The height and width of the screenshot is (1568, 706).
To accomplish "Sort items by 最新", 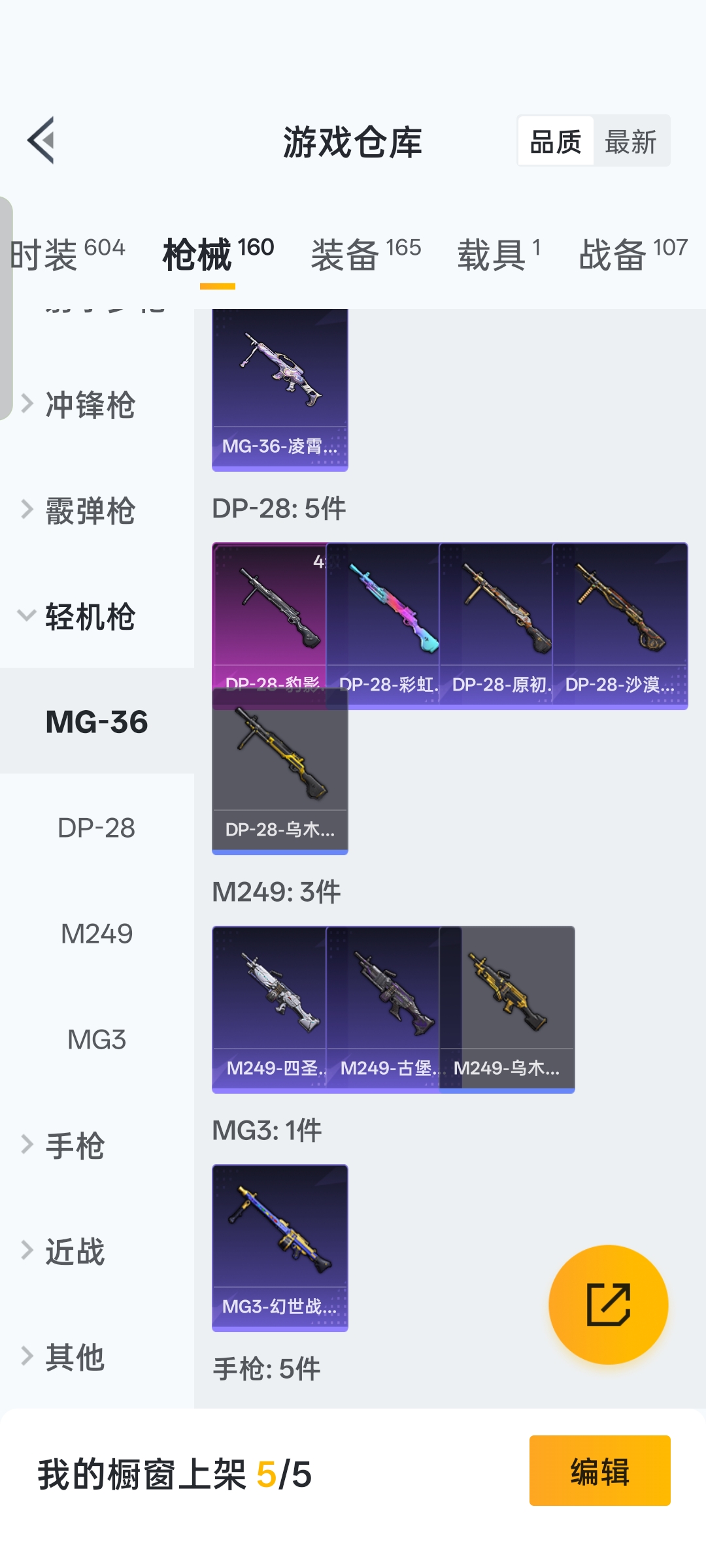I will pyautogui.click(x=630, y=141).
